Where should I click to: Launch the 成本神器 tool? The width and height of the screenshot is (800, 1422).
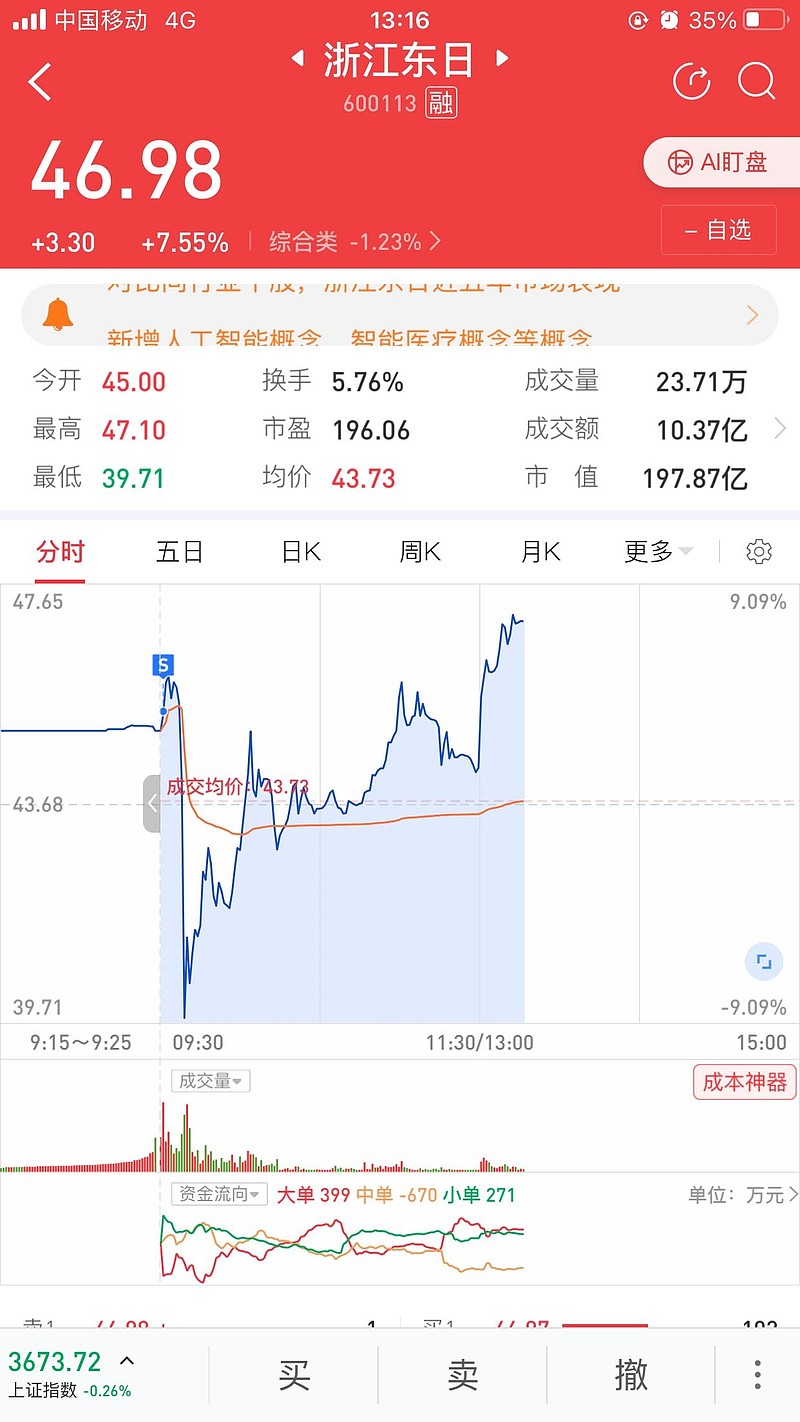745,1082
